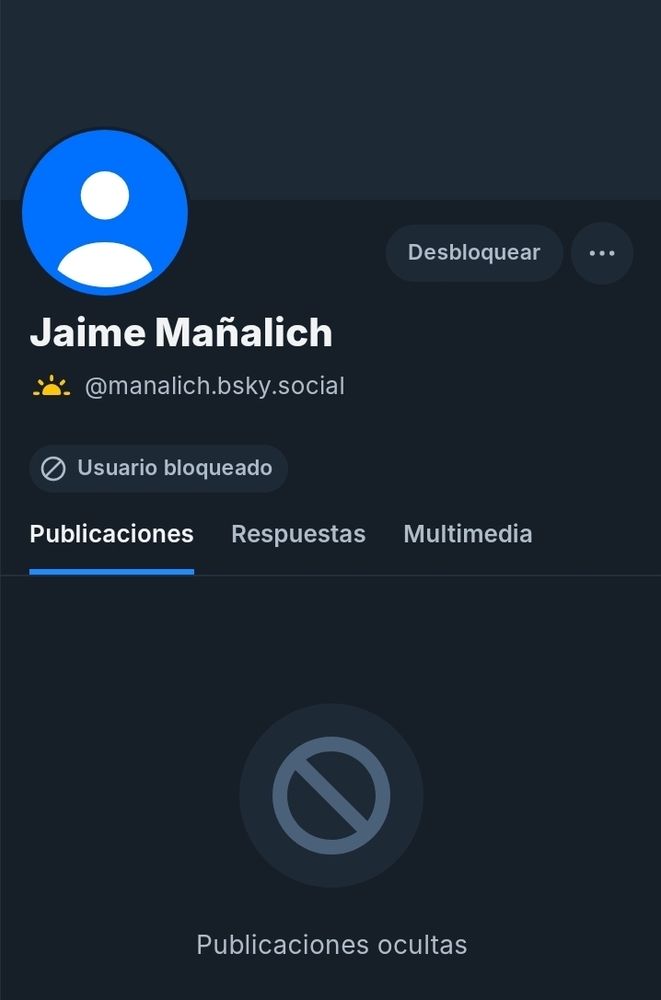Tap the Usuario bloqueado label chip
This screenshot has height=1000, width=661.
pyautogui.click(x=159, y=468)
